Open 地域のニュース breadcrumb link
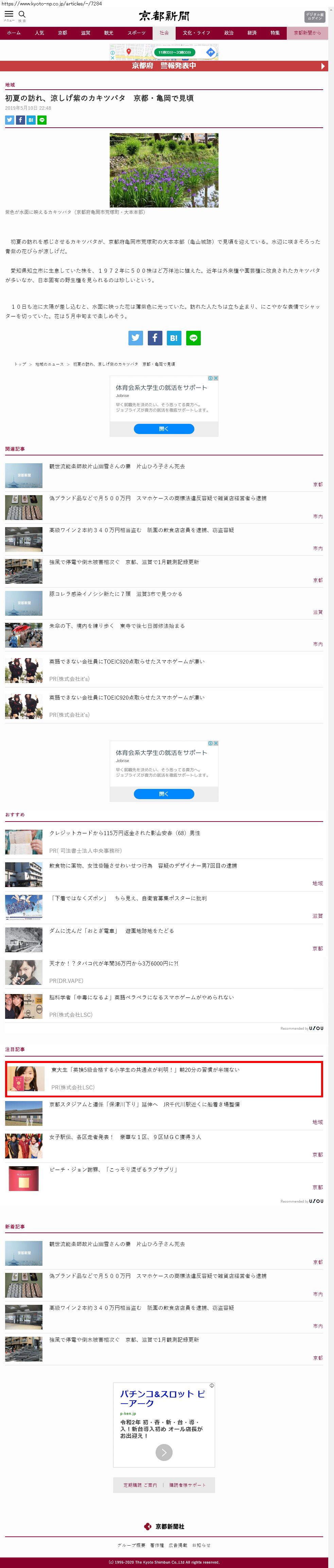Image resolution: width=334 pixels, height=1568 pixels. 49,364
